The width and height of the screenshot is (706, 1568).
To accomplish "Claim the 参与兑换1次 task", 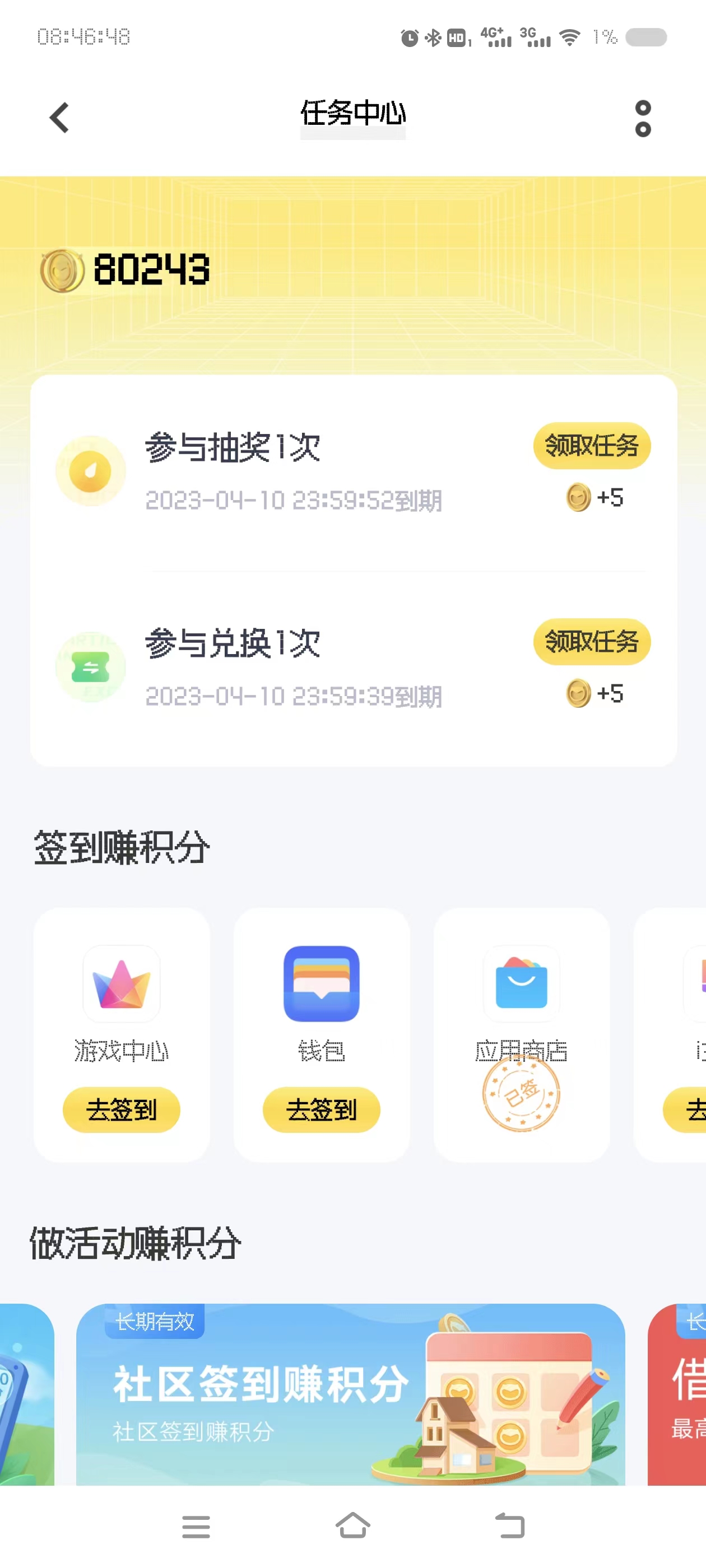I will point(591,642).
